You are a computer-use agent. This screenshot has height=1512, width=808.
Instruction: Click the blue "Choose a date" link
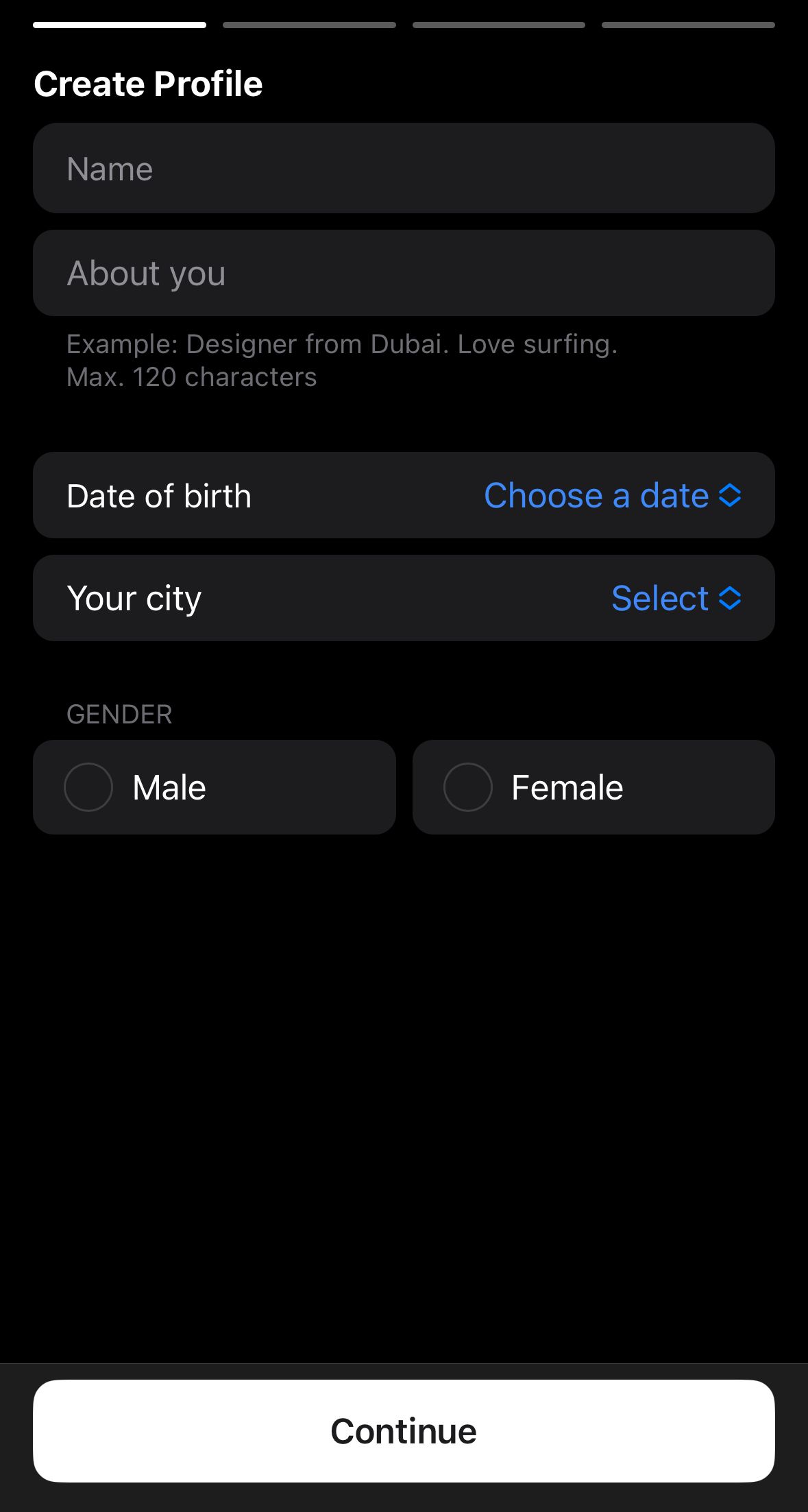595,495
